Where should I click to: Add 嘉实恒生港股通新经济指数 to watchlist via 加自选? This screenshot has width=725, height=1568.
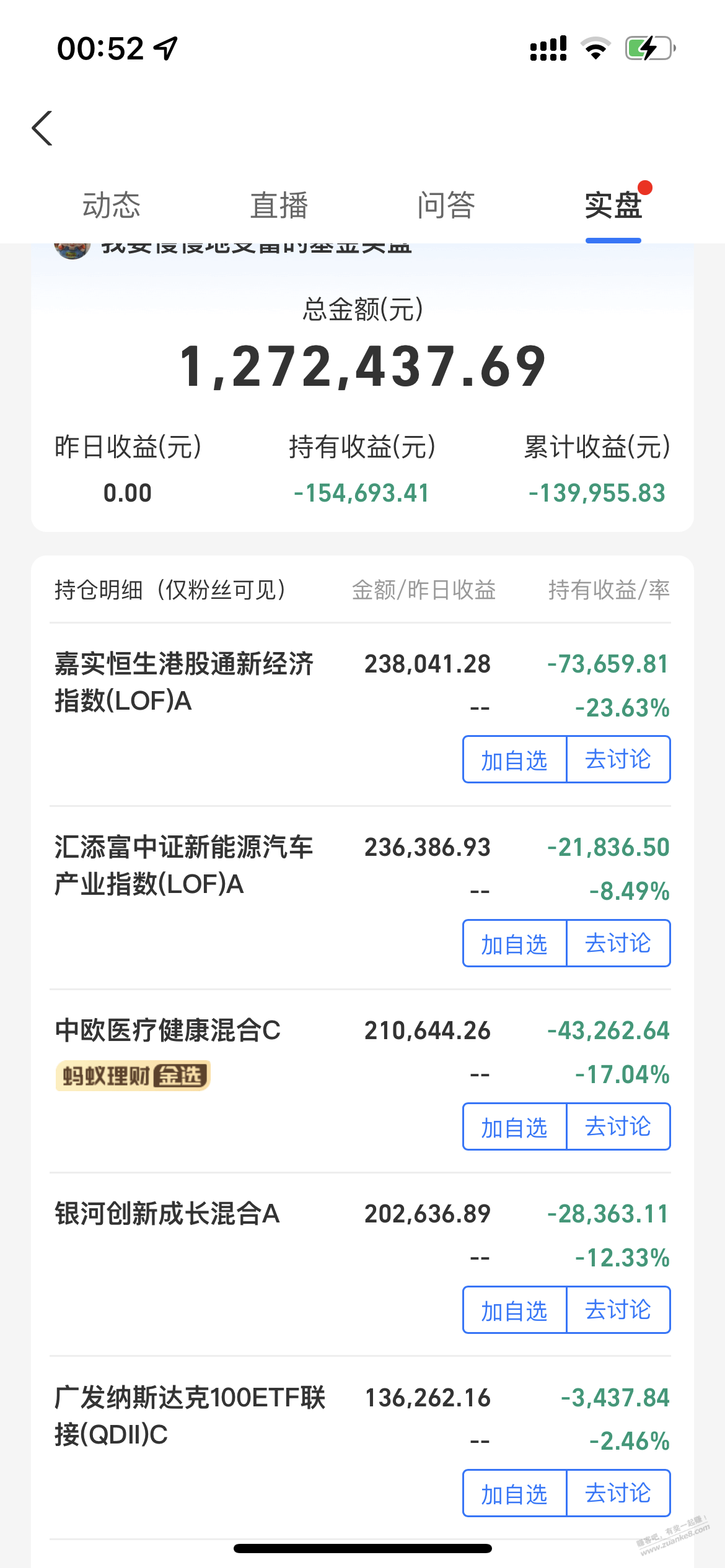(514, 760)
